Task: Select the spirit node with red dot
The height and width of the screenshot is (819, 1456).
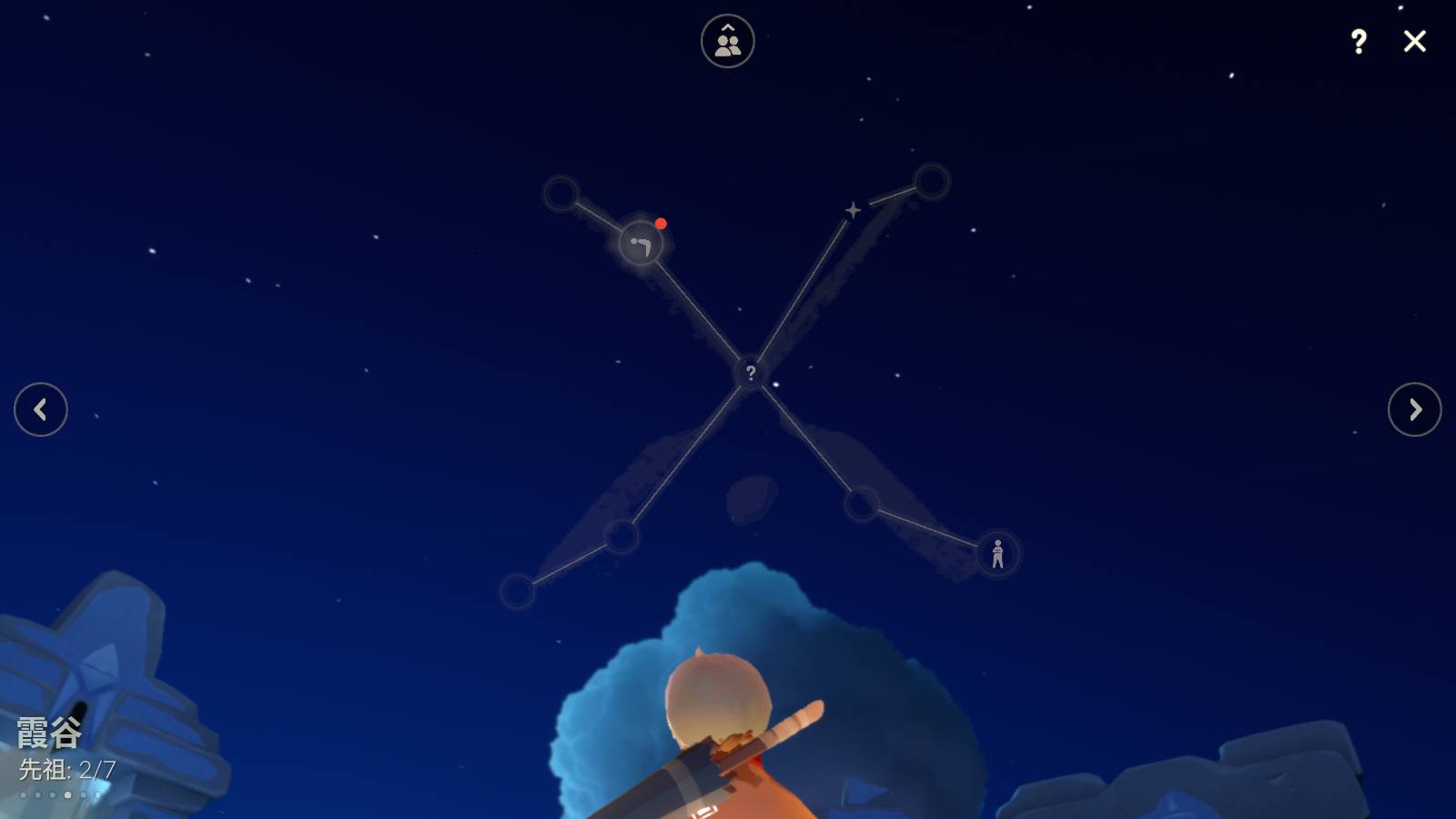Action: pos(641,245)
